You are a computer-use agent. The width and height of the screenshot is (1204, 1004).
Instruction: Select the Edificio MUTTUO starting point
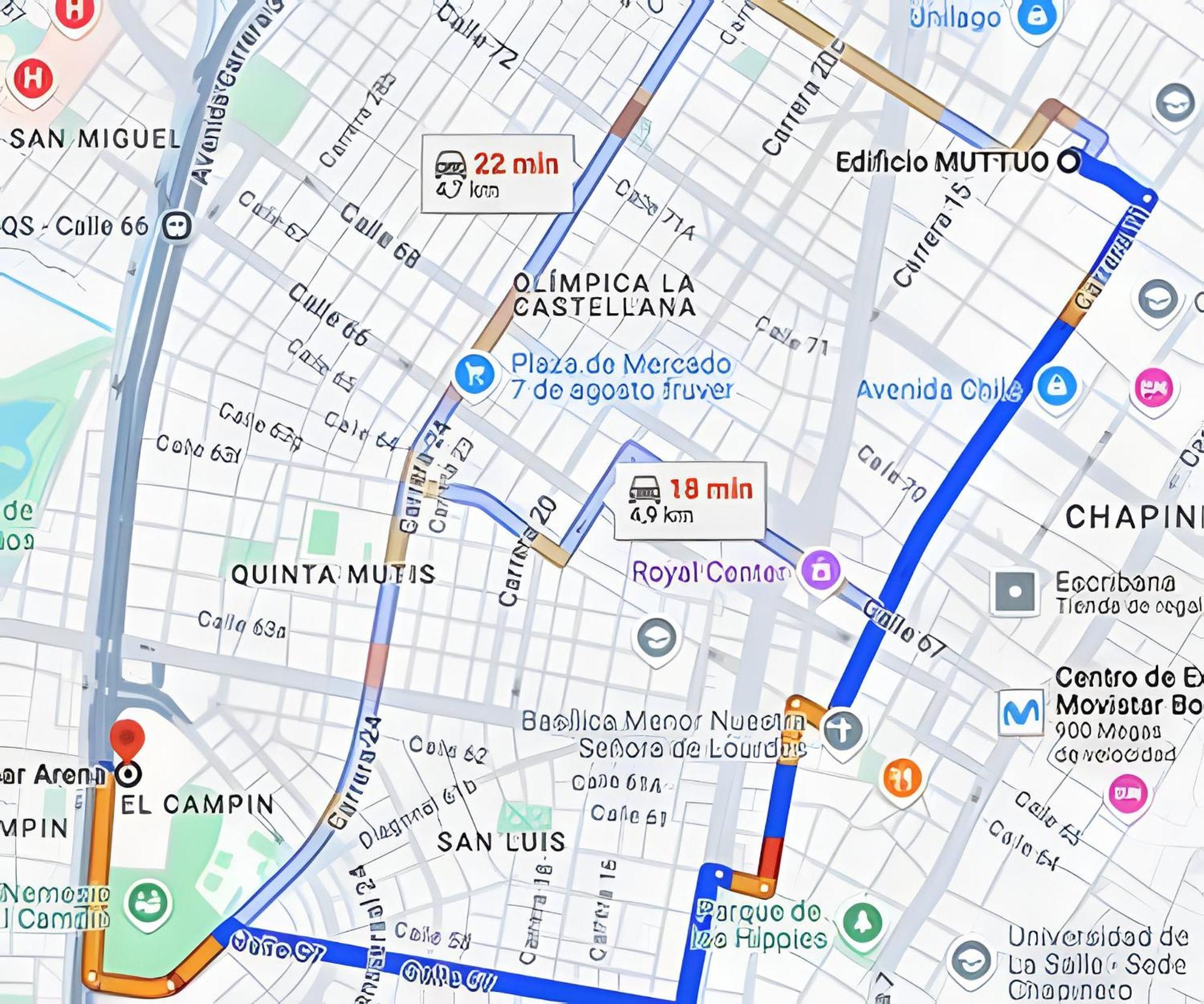click(1069, 161)
